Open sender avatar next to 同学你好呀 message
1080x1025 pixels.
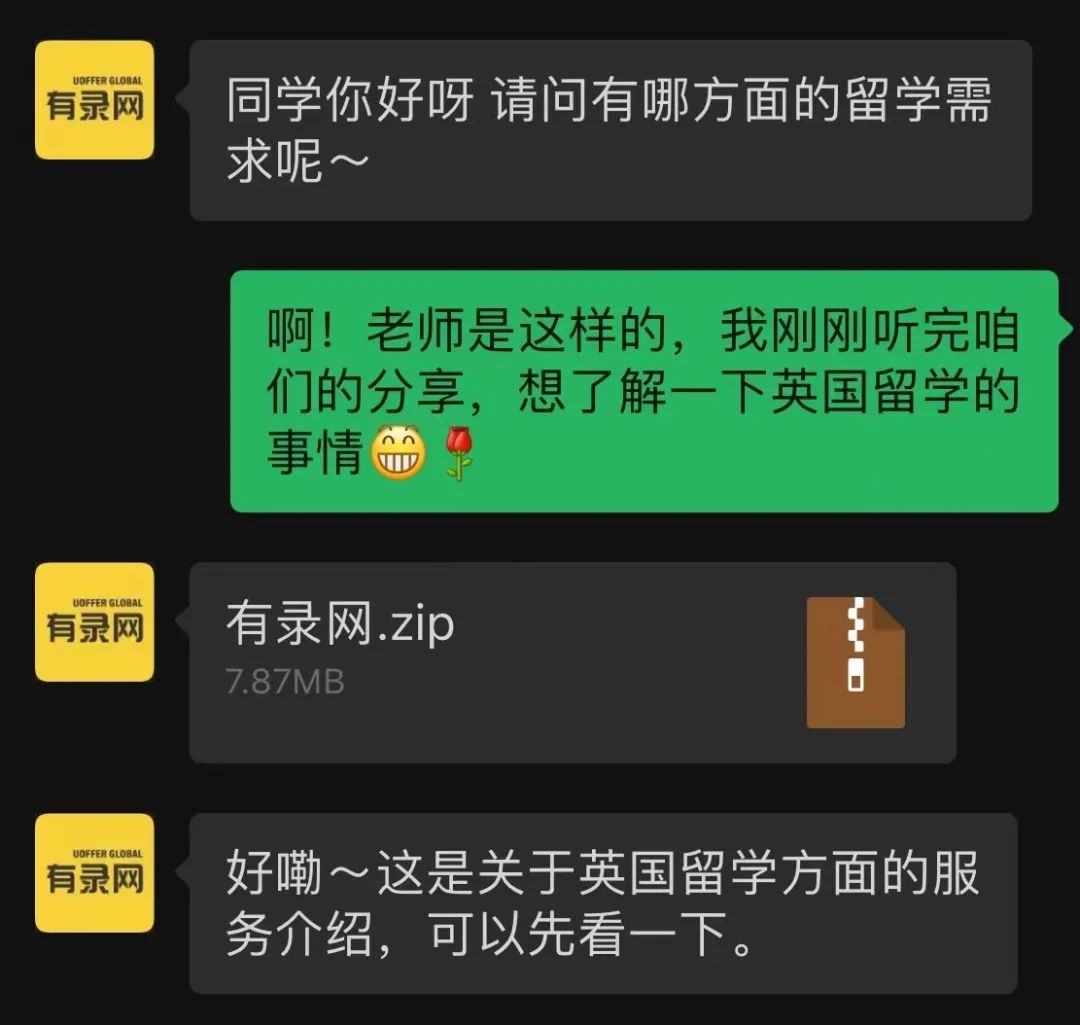[x=95, y=100]
